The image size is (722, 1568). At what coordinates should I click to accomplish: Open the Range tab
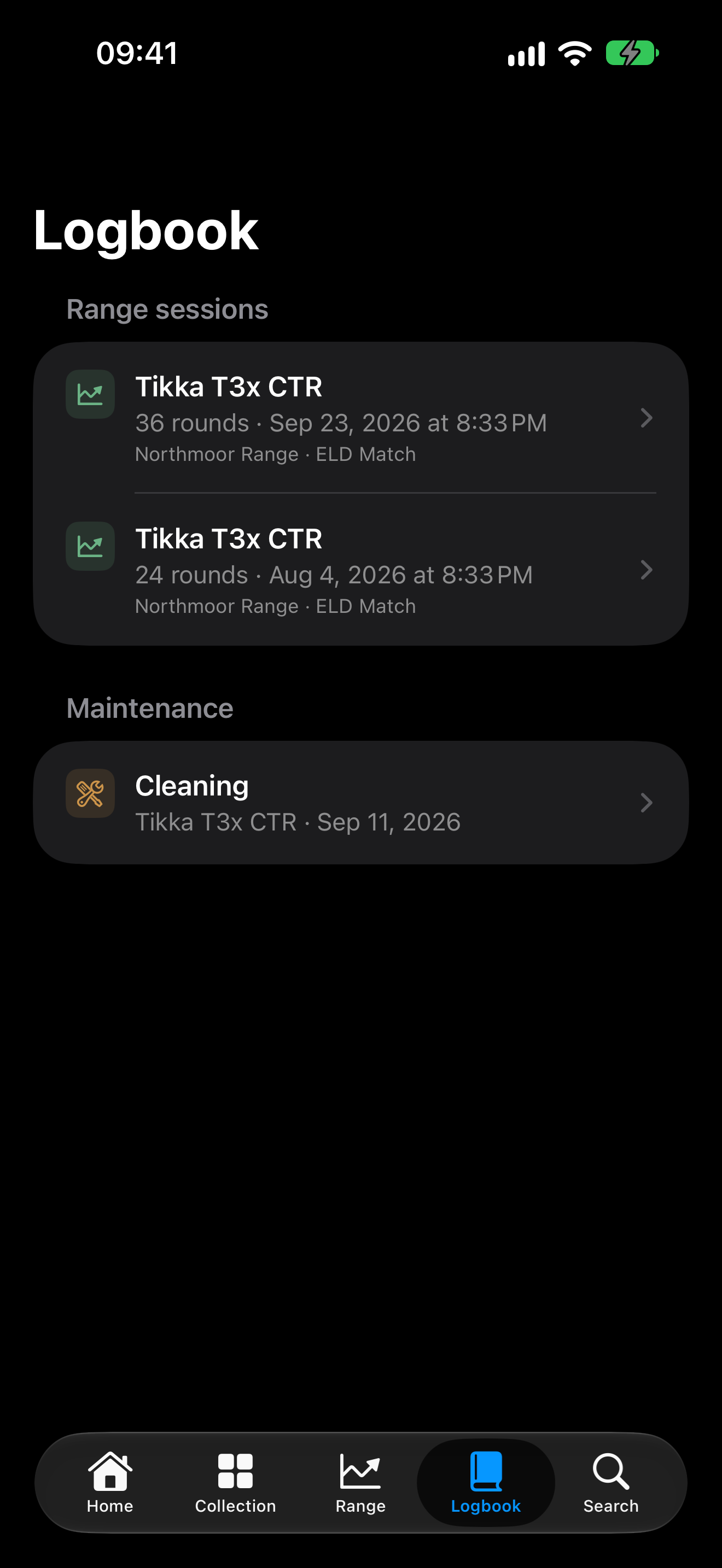click(360, 1483)
